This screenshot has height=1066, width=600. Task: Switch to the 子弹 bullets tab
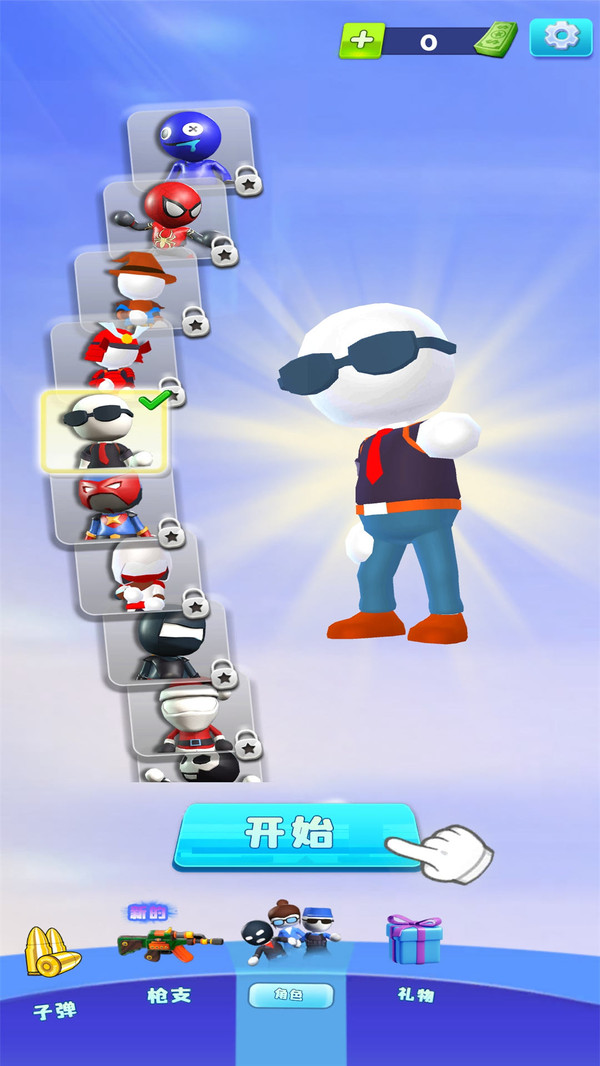(54, 974)
